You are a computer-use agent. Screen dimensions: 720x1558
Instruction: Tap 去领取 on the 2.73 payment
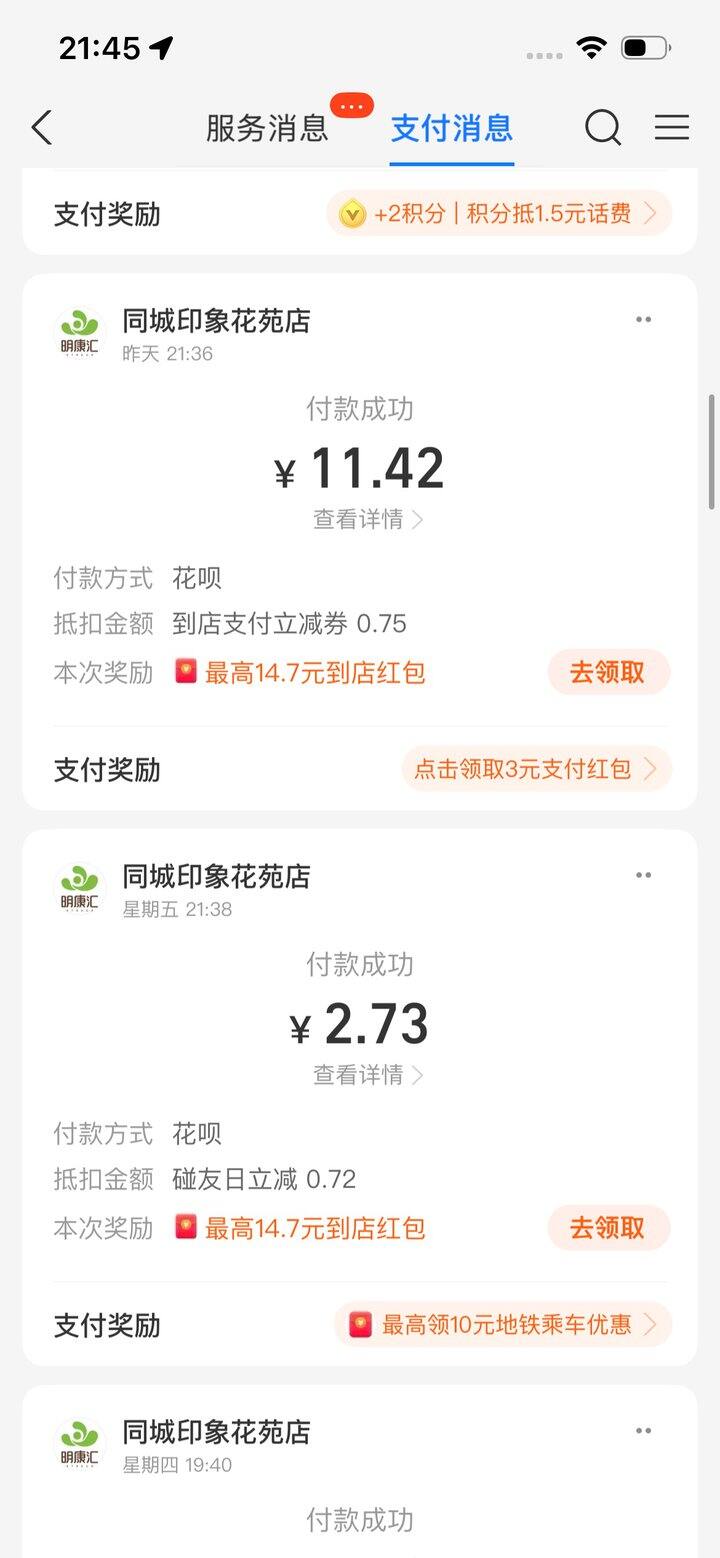coord(608,1228)
